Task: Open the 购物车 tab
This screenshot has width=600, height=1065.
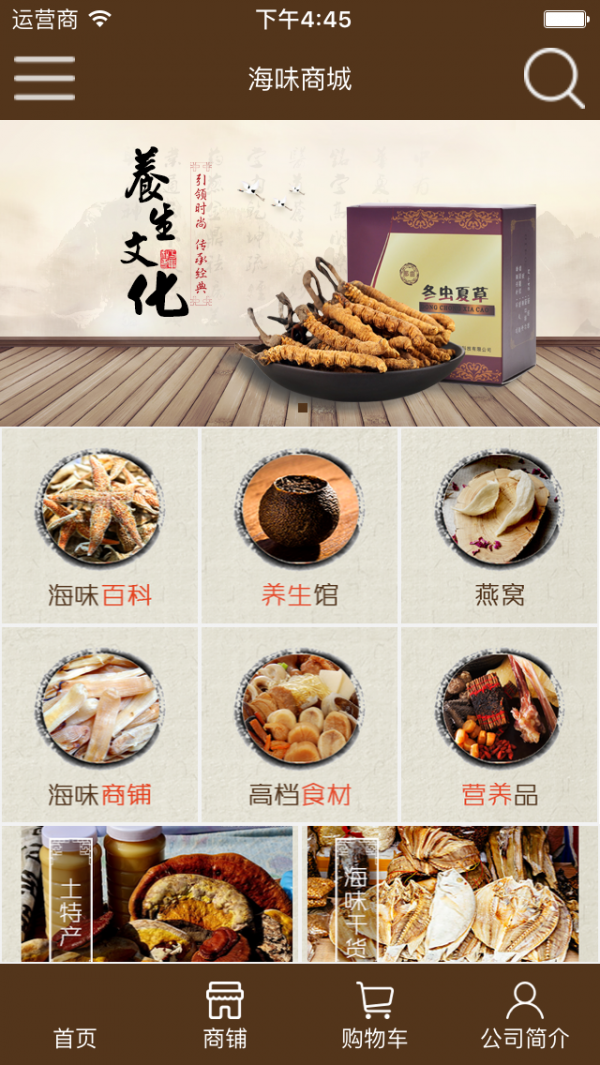Action: pyautogui.click(x=375, y=1015)
